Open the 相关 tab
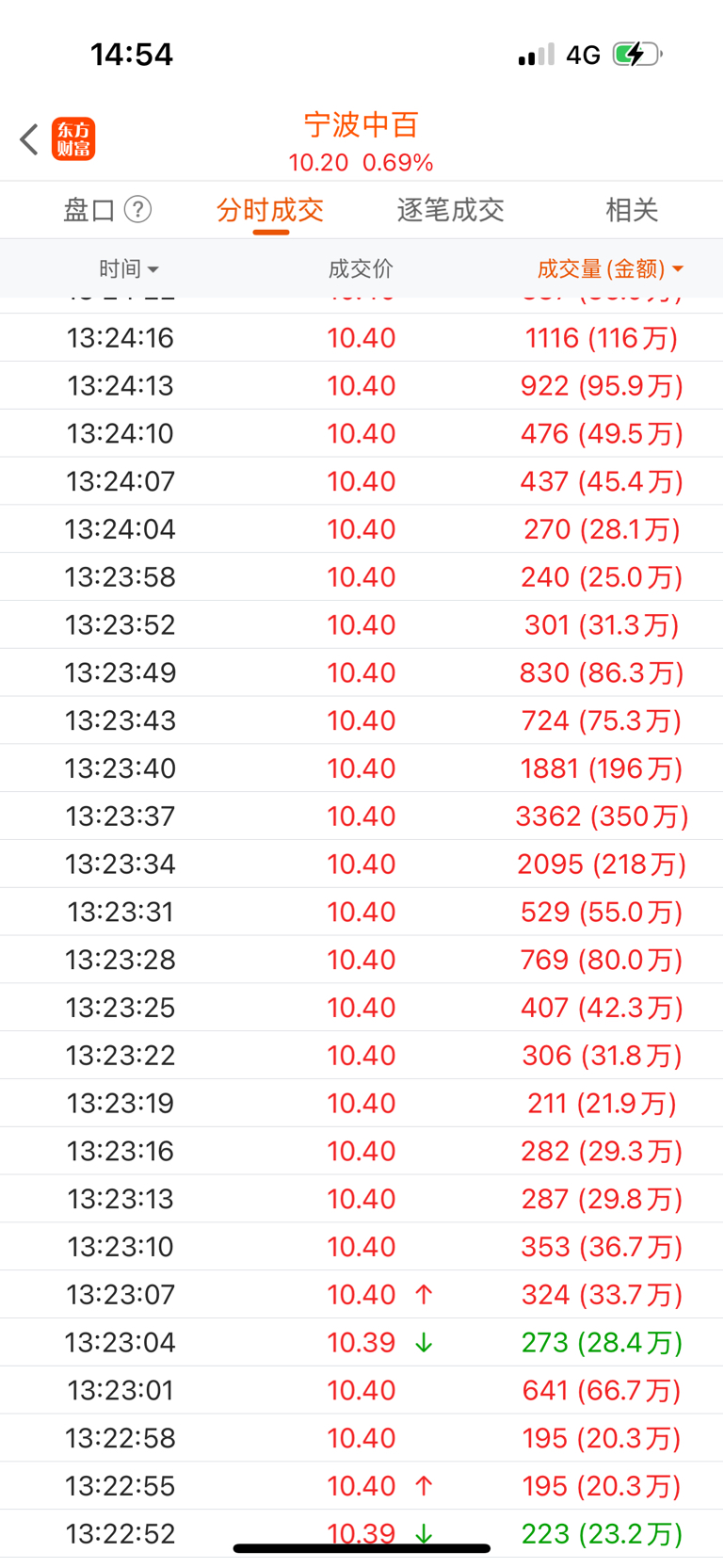 click(x=632, y=210)
